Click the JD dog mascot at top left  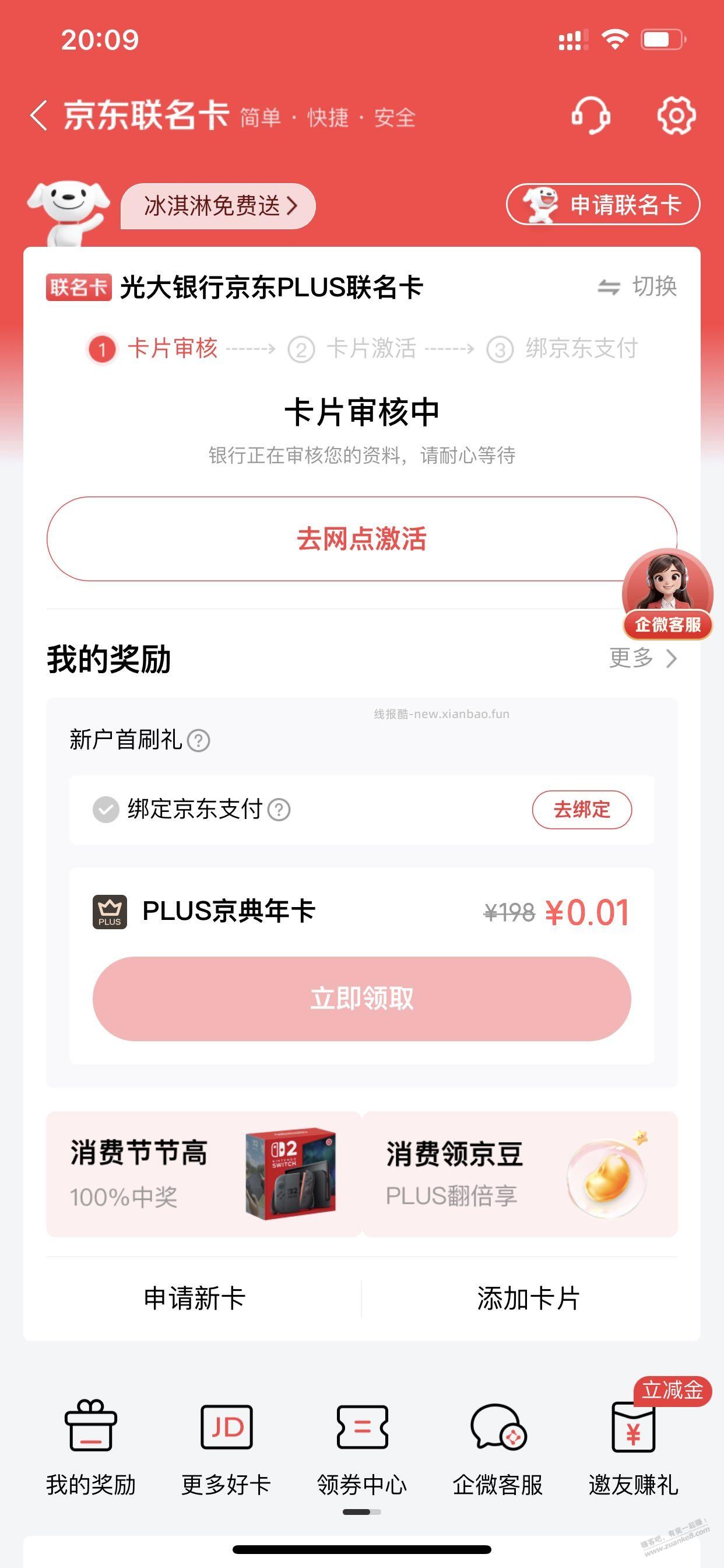[x=67, y=207]
